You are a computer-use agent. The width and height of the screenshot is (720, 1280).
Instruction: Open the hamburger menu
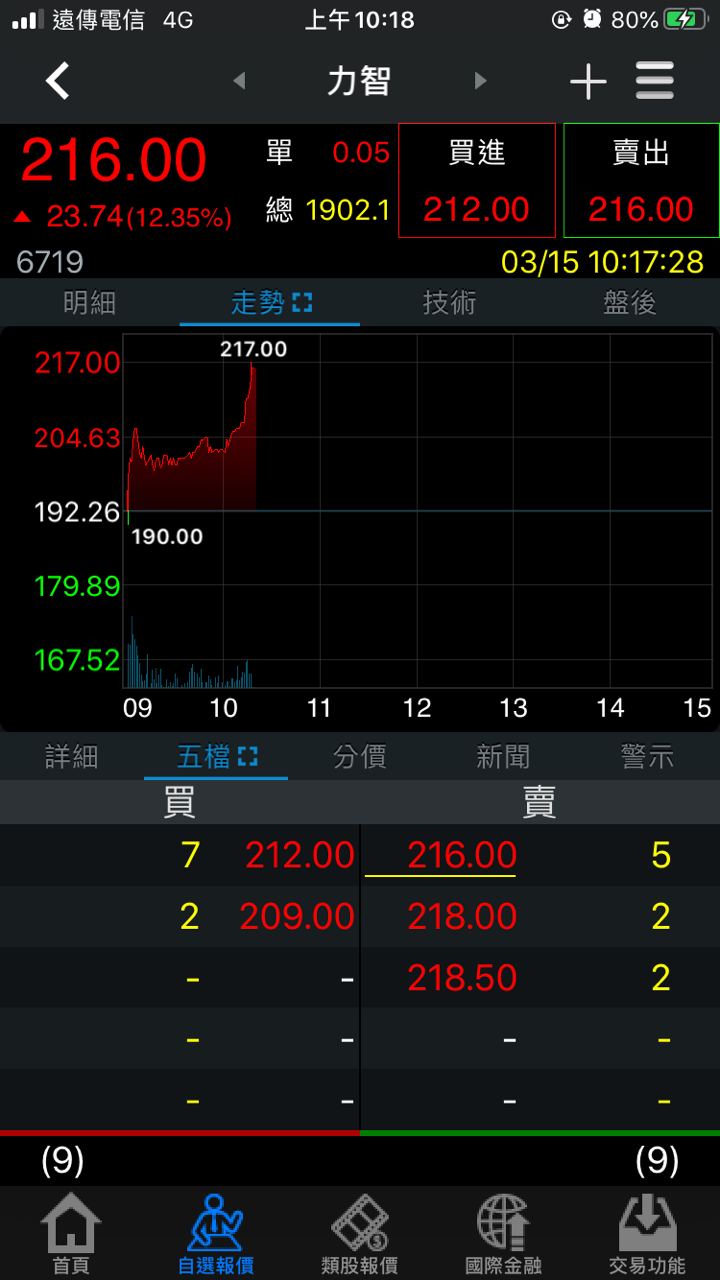[655, 81]
